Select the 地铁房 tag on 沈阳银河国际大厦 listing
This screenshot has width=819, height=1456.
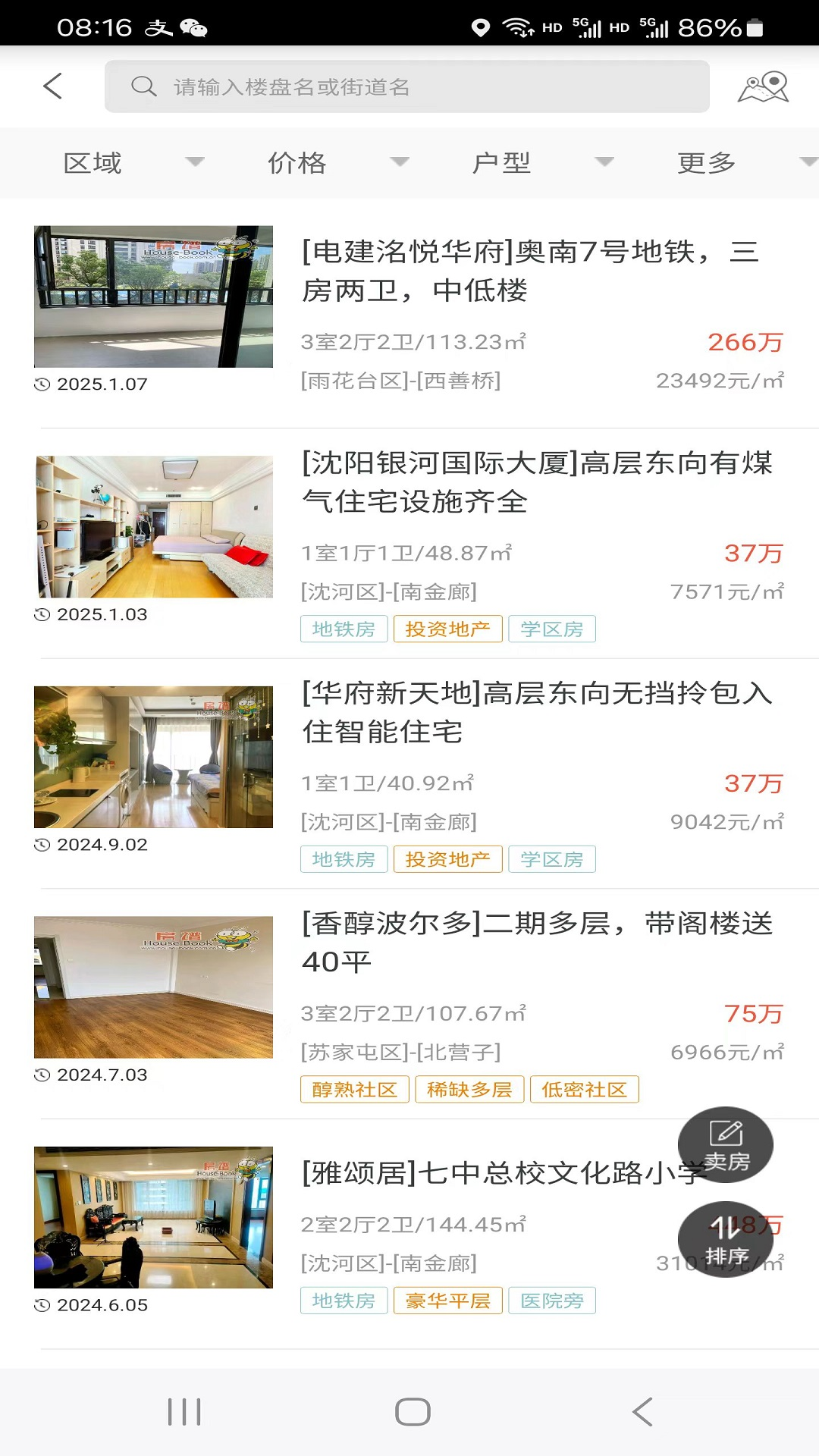(344, 628)
